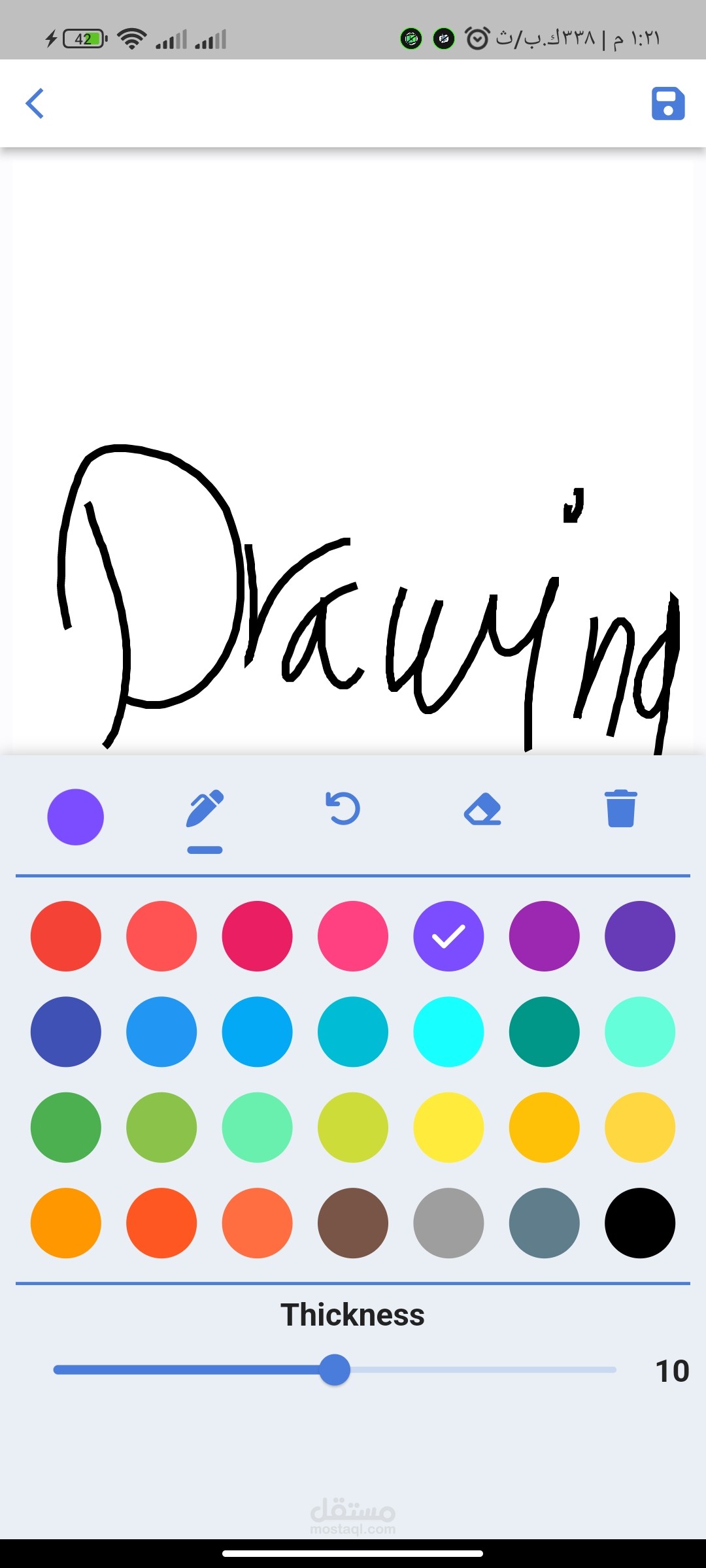
Task: Pick the cyan color swatch
Action: (448, 1032)
